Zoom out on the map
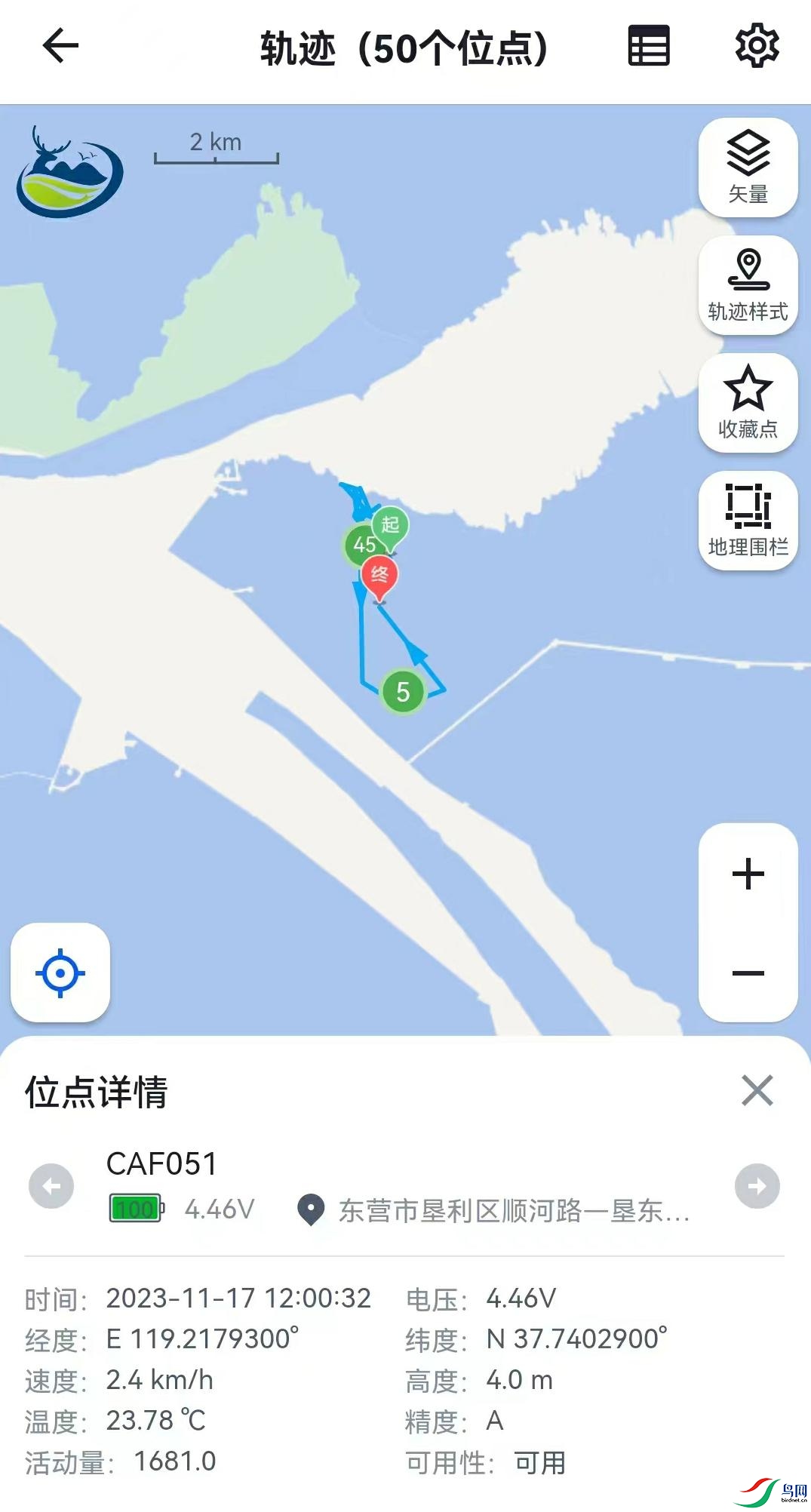The image size is (811, 1512). [x=748, y=973]
